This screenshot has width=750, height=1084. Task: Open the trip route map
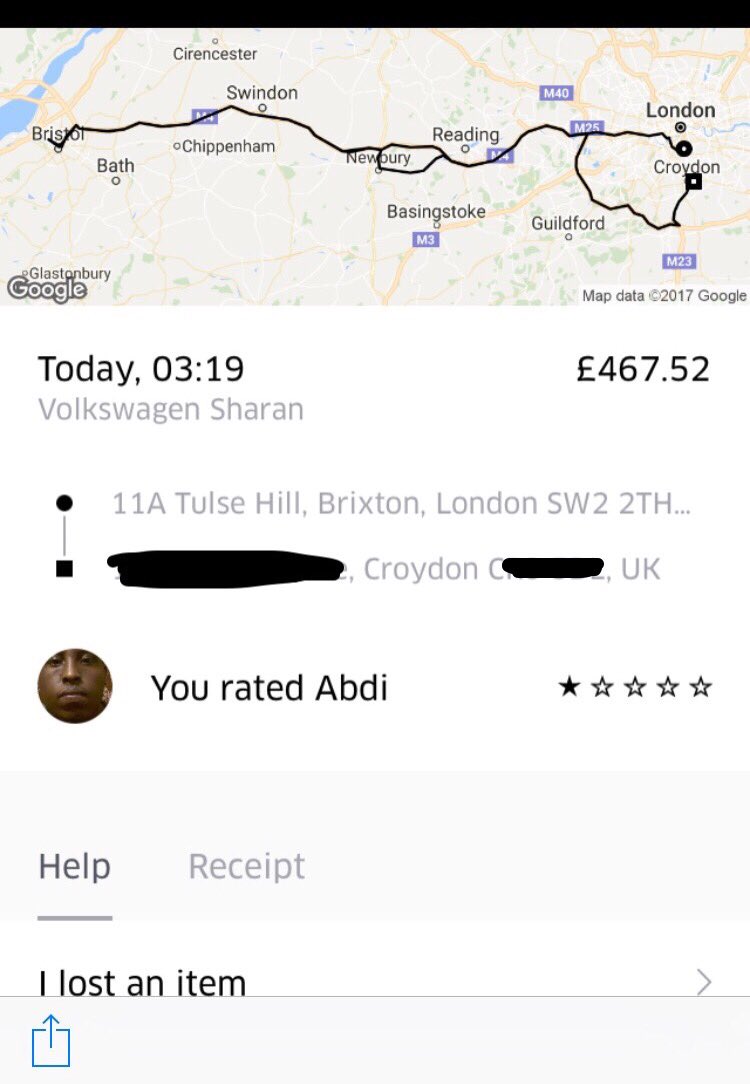point(375,166)
